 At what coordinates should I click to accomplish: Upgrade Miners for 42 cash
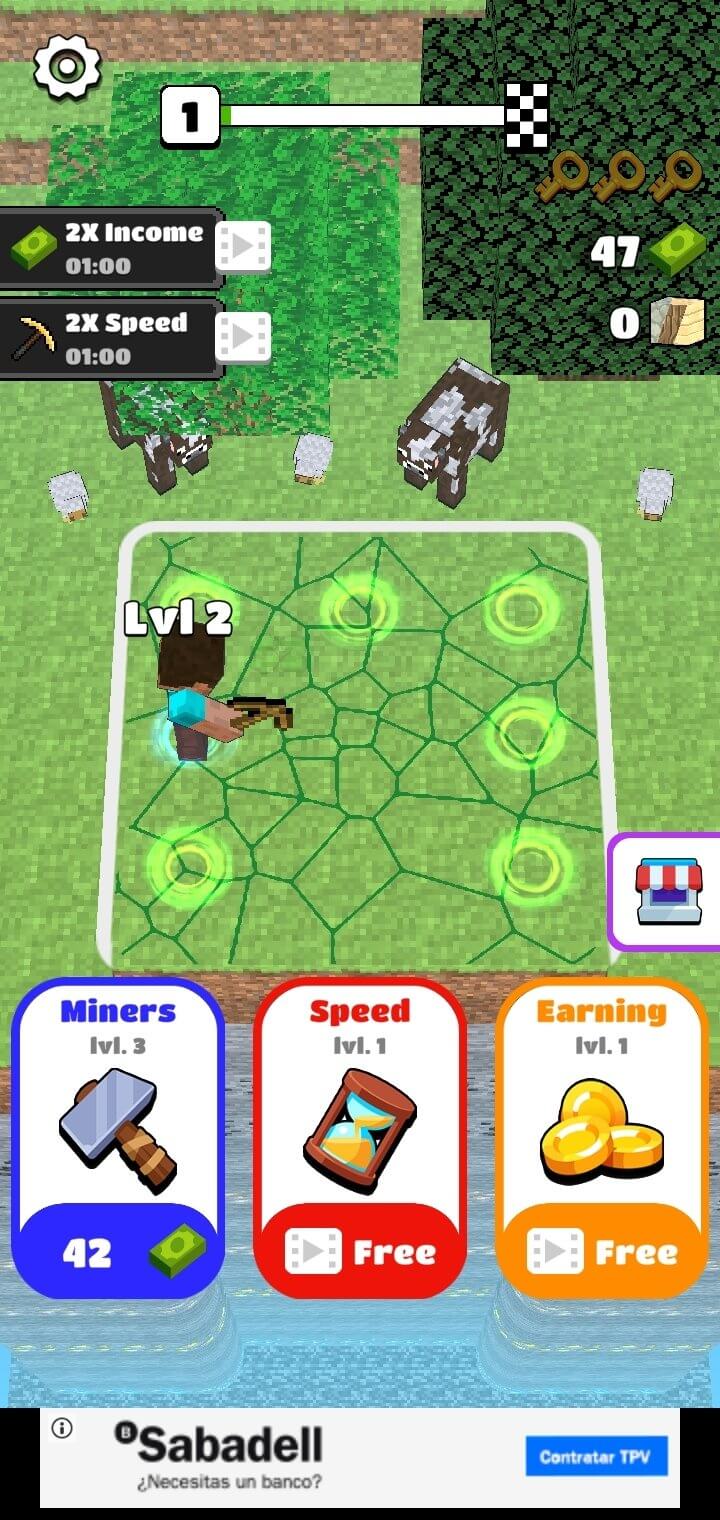pos(118,1251)
